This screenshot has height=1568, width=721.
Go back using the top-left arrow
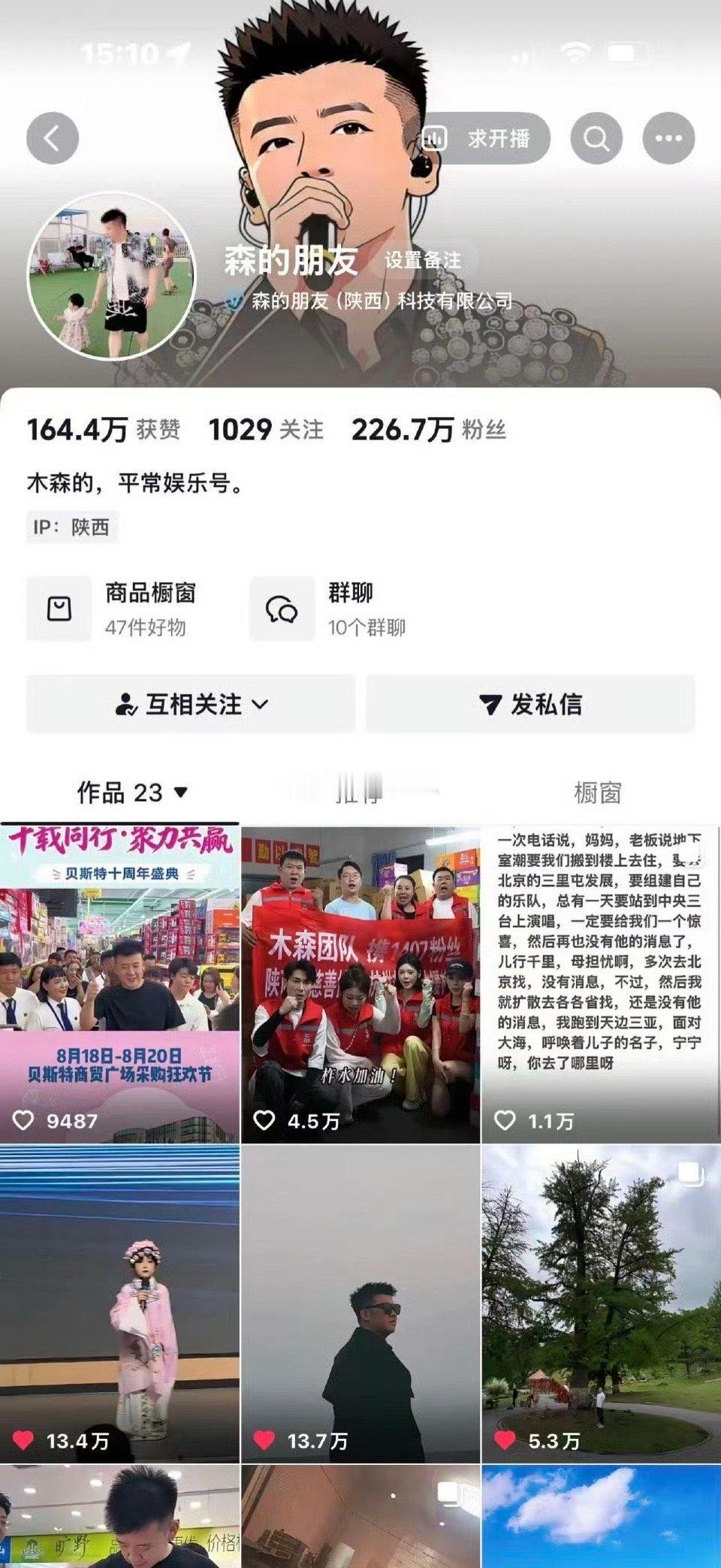[53, 138]
